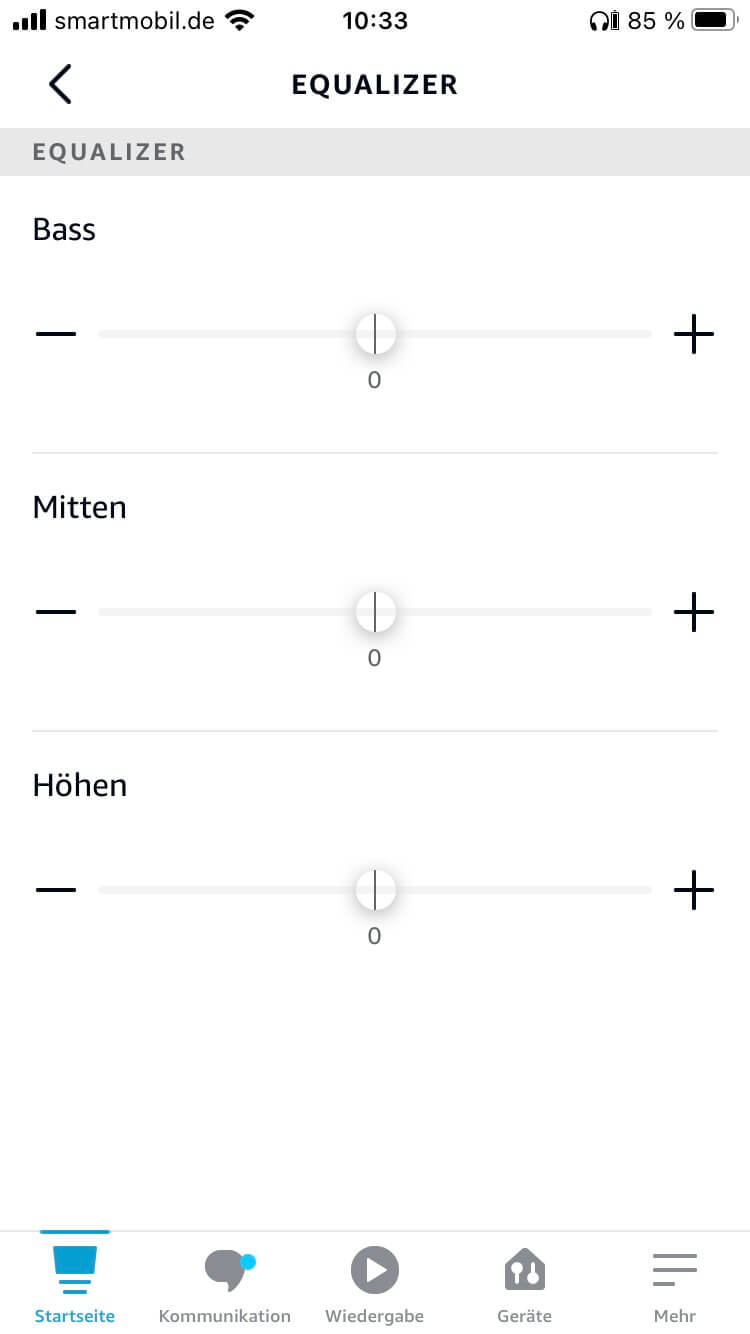This screenshot has height=1334, width=750.
Task: Tap the Mitten slider handle
Action: (x=375, y=612)
